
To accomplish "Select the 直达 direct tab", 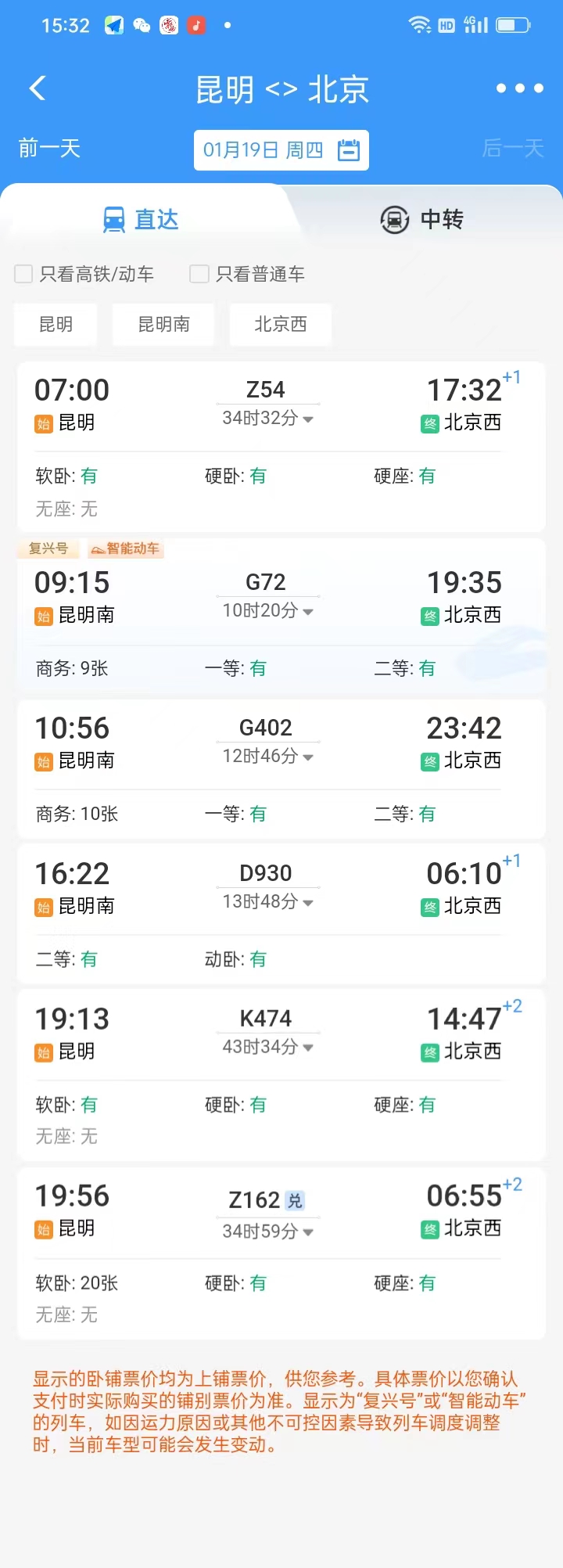I will (x=142, y=220).
